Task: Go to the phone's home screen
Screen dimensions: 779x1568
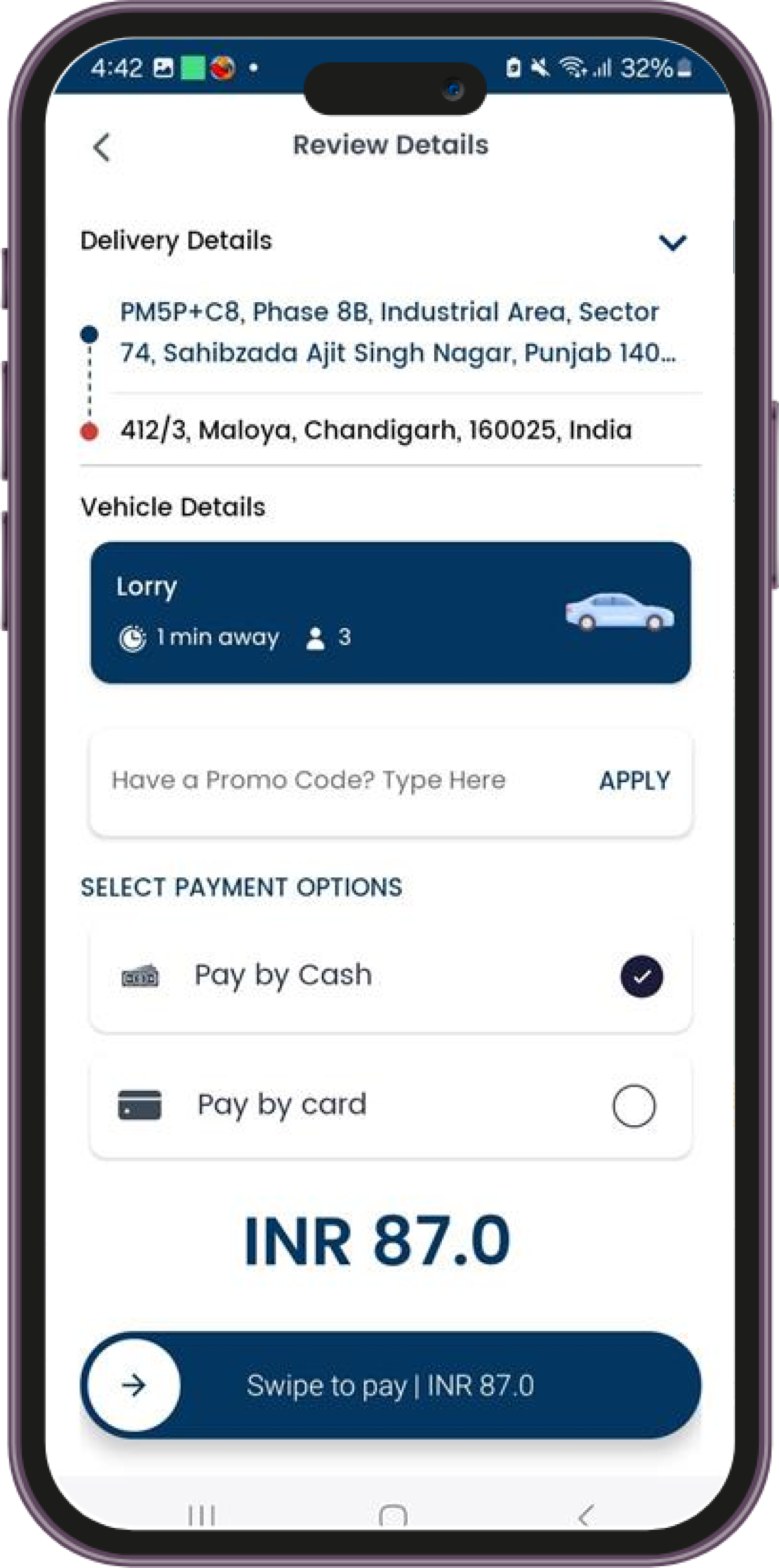Action: tap(393, 1515)
